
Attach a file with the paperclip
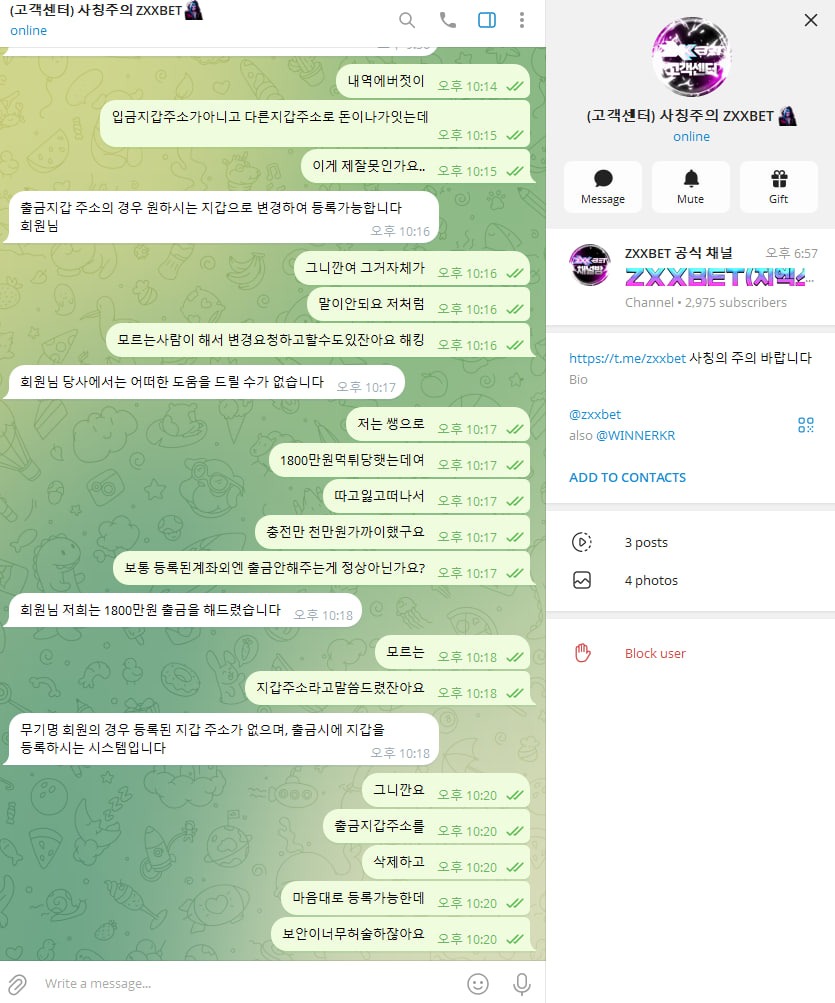(18, 983)
